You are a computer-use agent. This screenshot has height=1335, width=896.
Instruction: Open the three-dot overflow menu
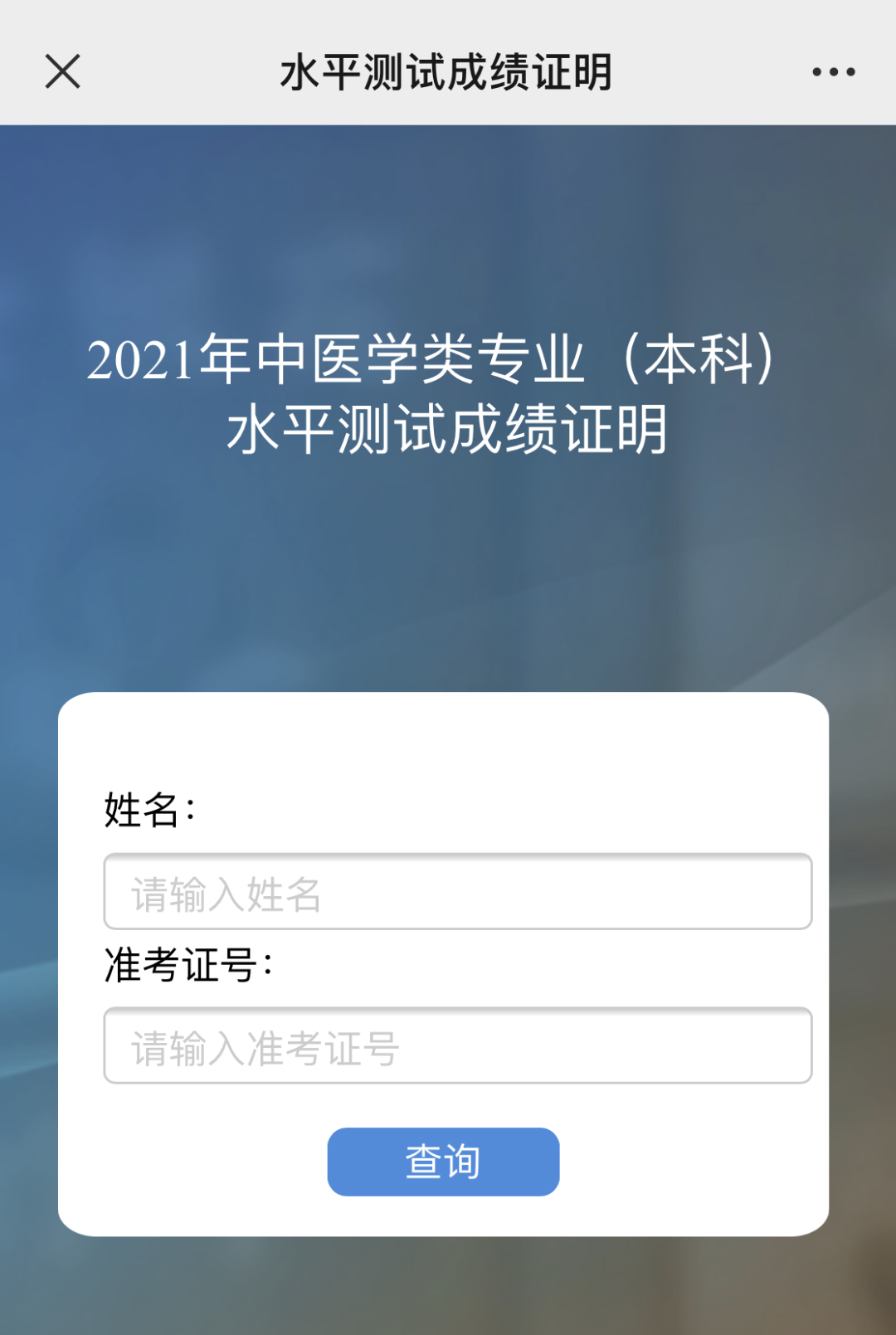(x=833, y=72)
